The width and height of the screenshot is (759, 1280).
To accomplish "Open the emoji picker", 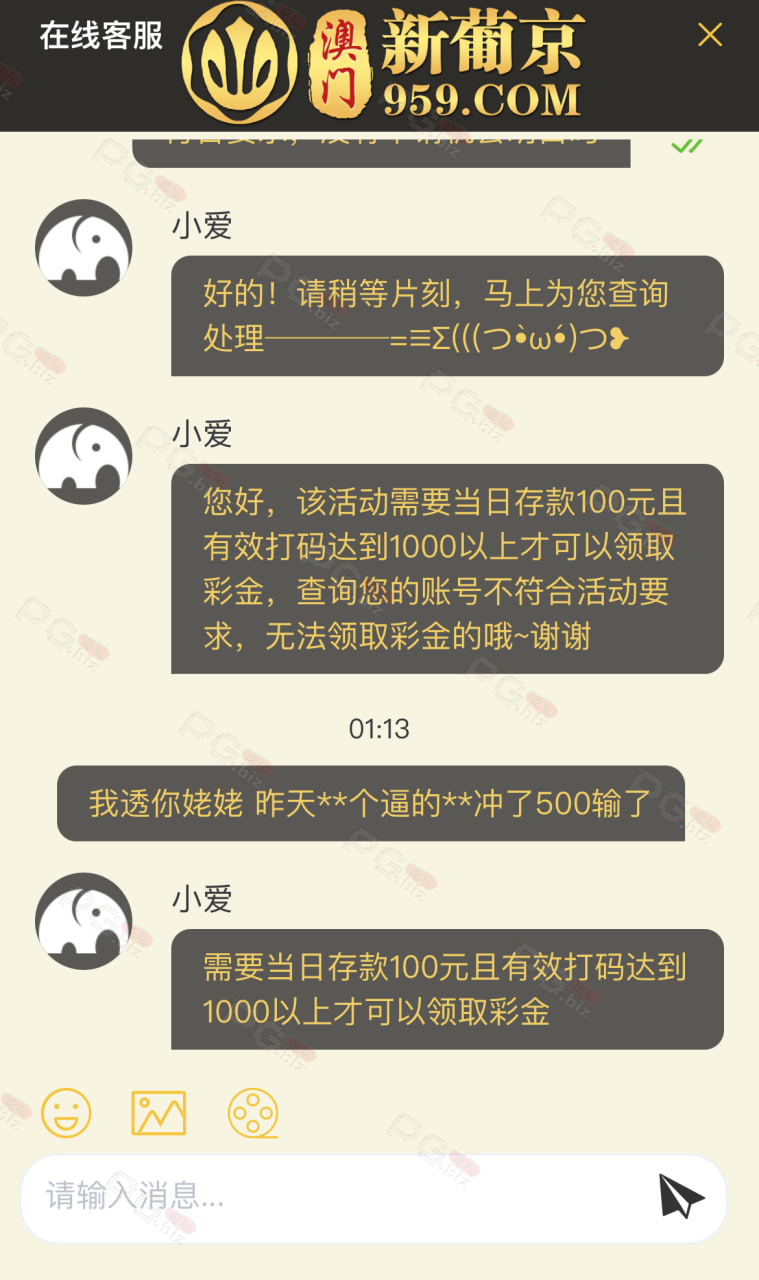I will tap(66, 1112).
